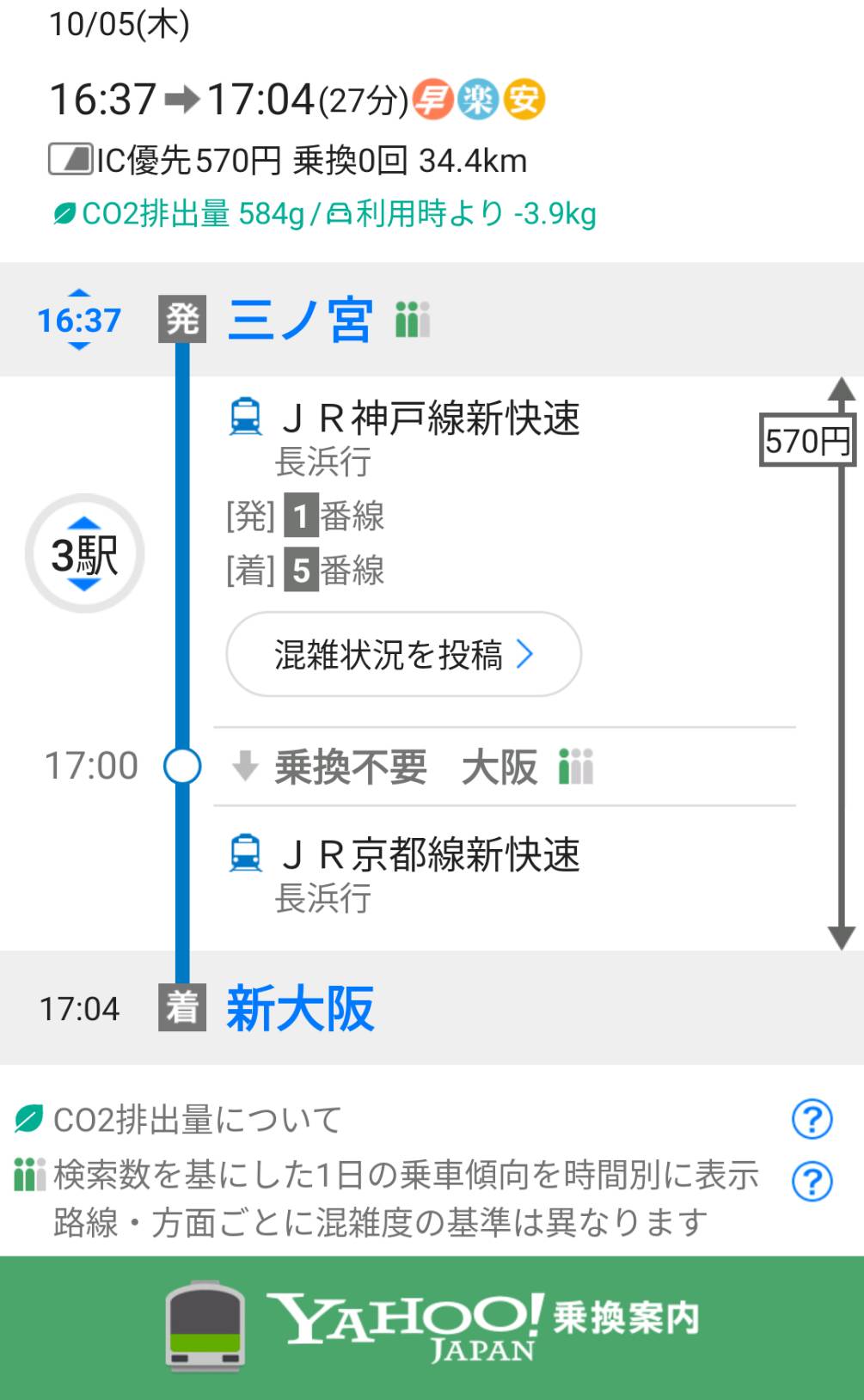Change the 16:37 departure time
Viewport: 864px width, 1400px height.
pyautogui.click(x=78, y=320)
